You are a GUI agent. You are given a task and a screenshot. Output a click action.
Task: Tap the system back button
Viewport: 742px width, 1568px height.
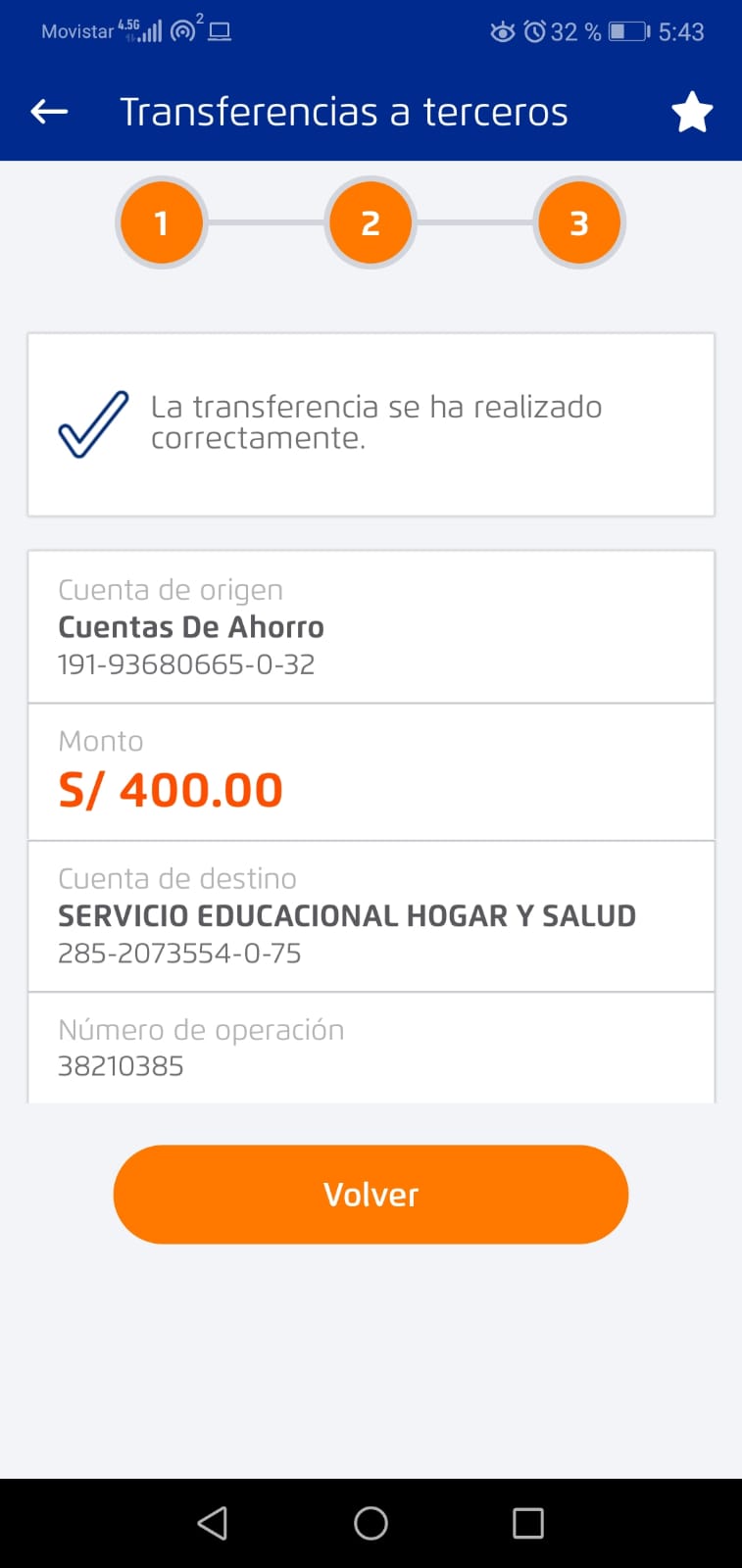(x=213, y=1523)
